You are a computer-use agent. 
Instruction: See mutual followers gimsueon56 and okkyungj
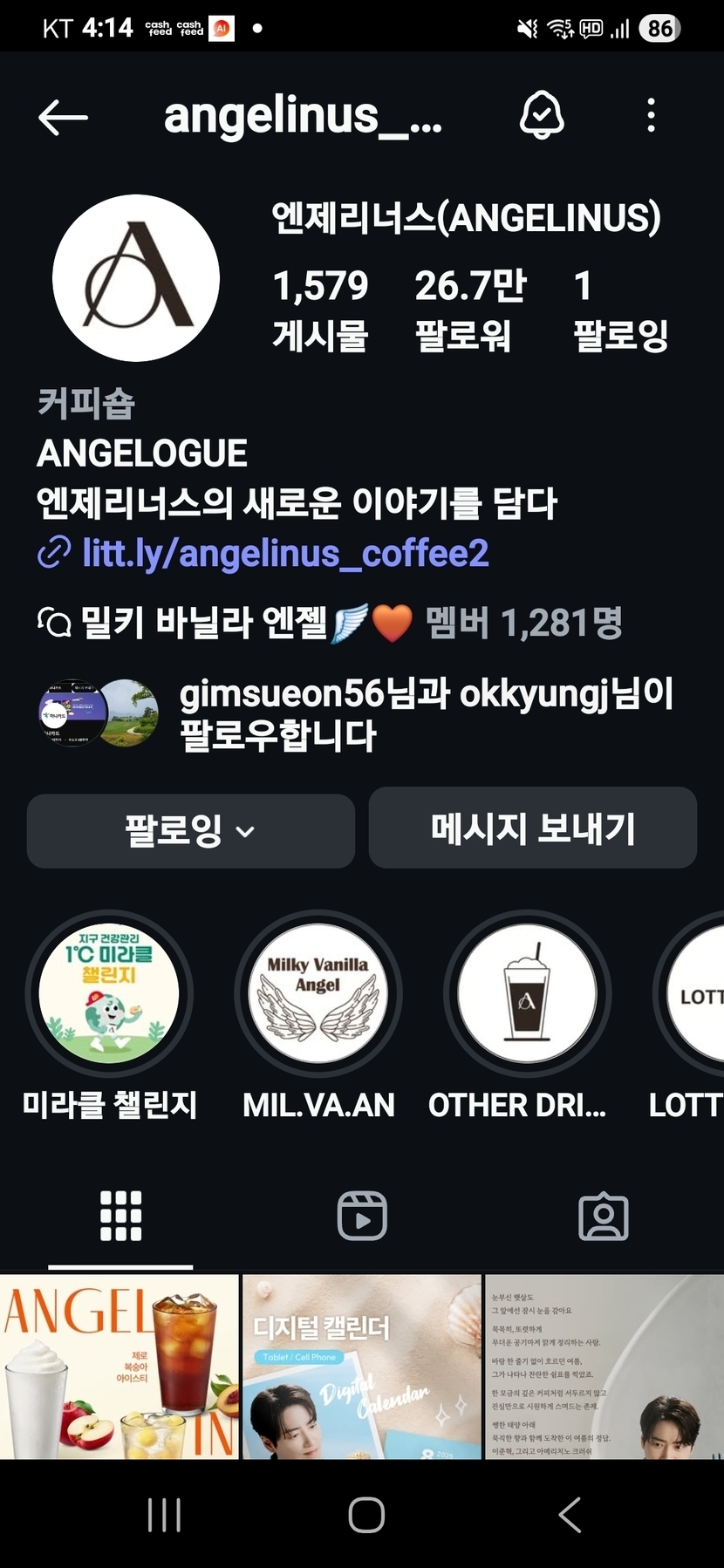pos(426,714)
